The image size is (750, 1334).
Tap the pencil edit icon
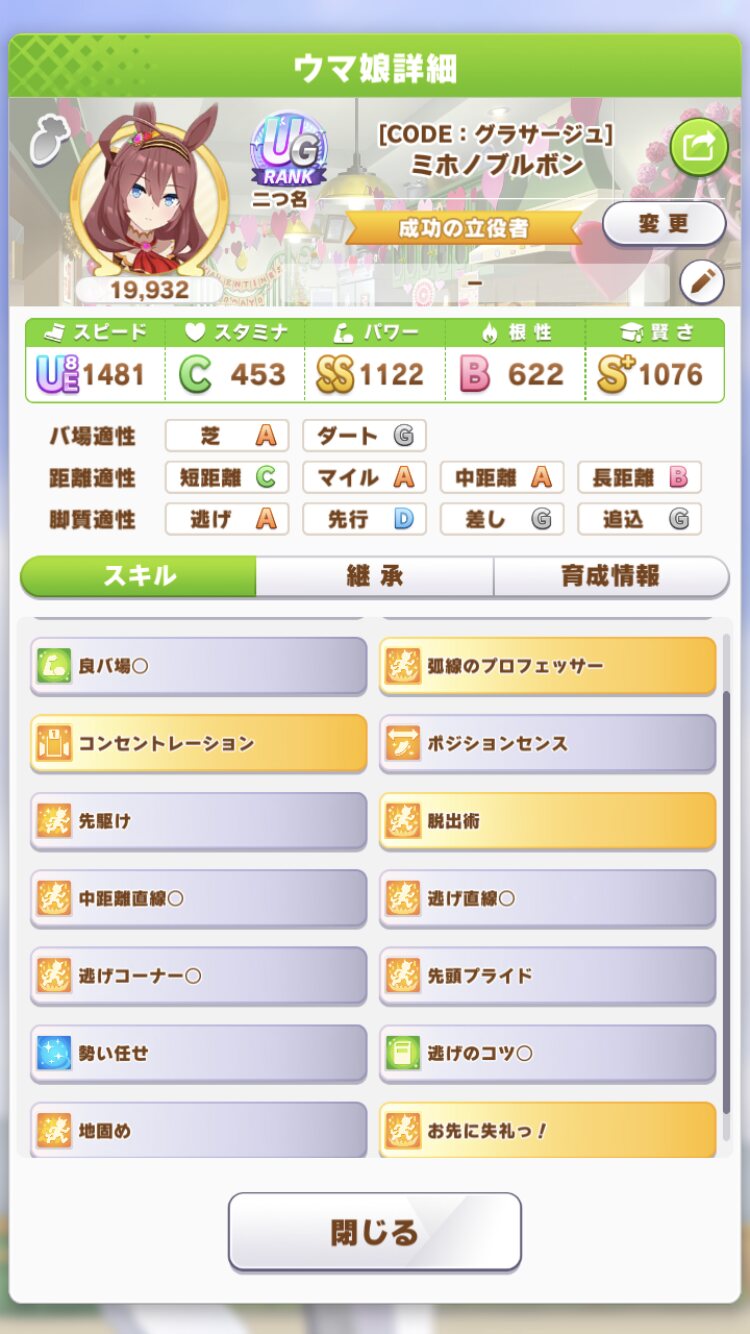point(702,282)
